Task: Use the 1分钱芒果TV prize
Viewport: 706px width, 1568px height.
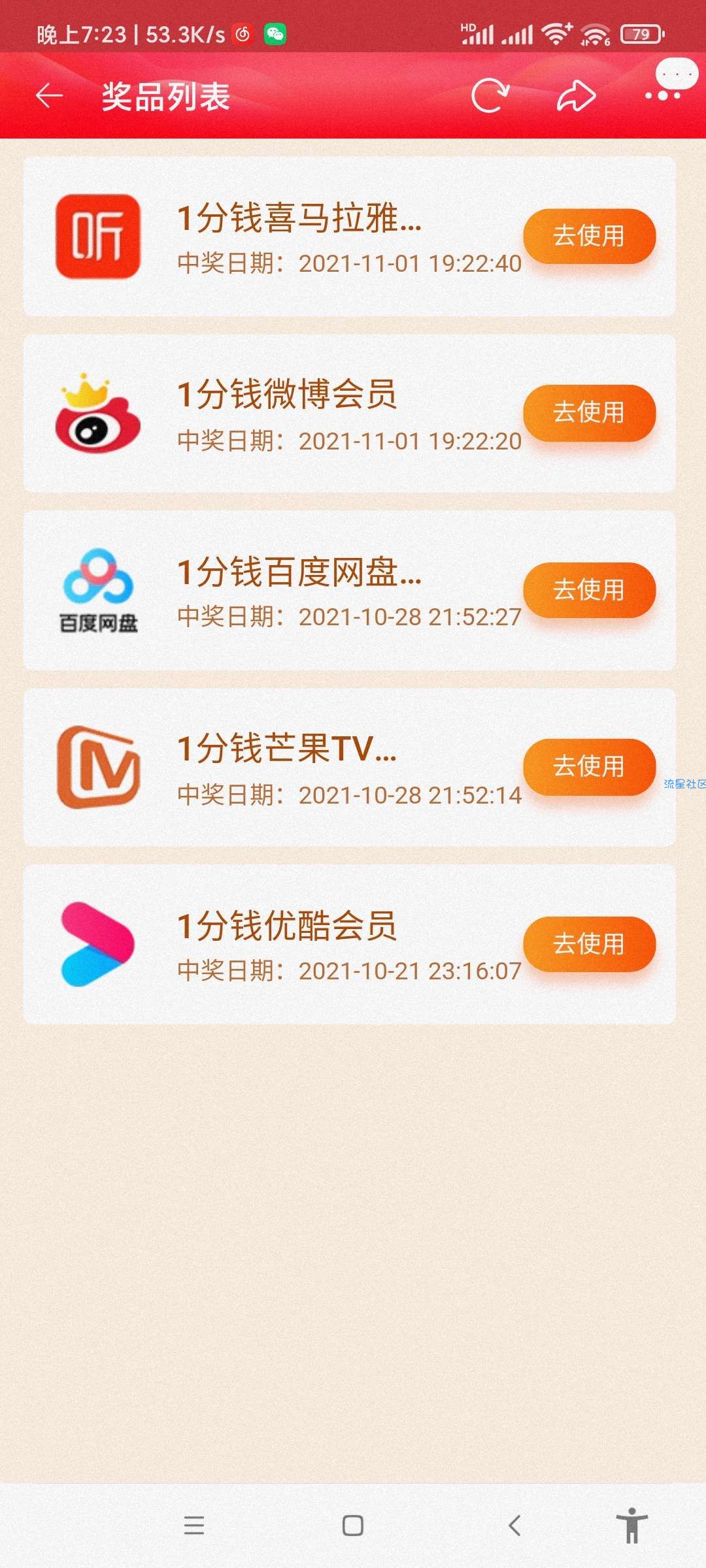Action: click(x=589, y=766)
